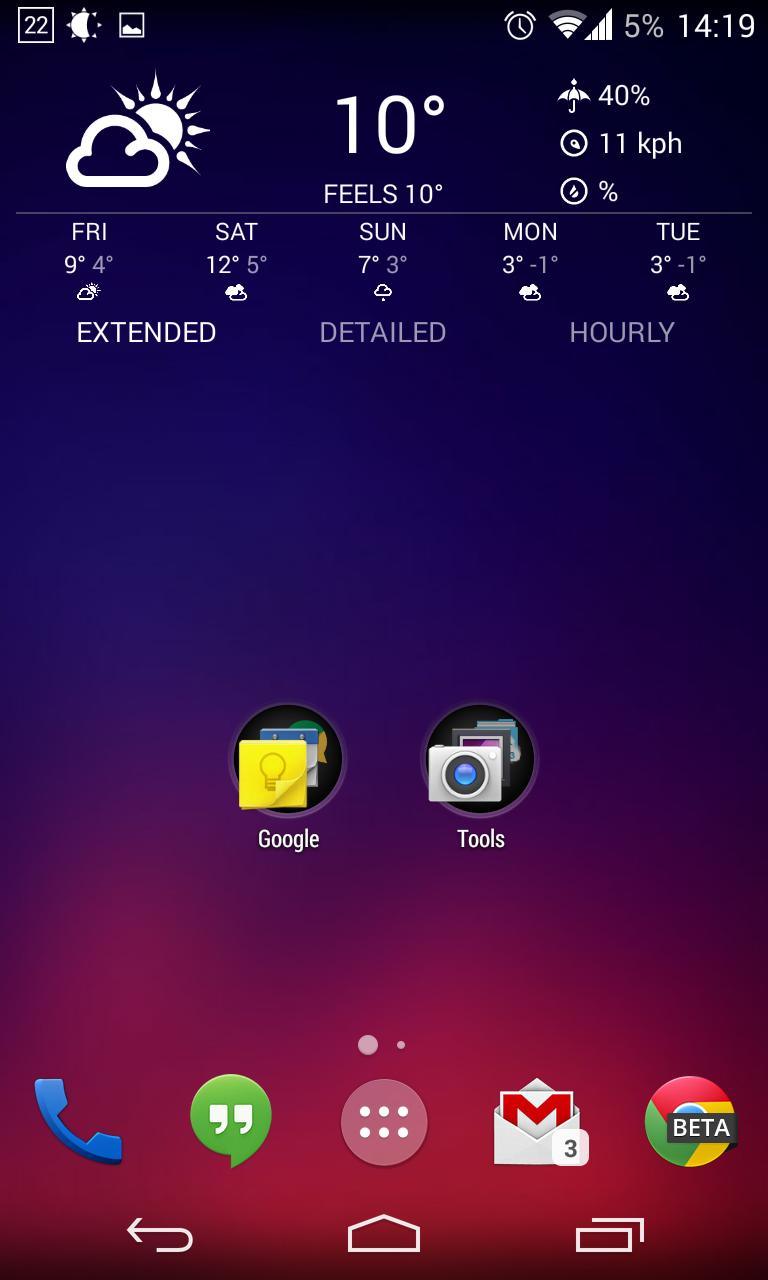The height and width of the screenshot is (1280, 768).
Task: Launch the Phone dialer
Action: pyautogui.click(x=77, y=1121)
